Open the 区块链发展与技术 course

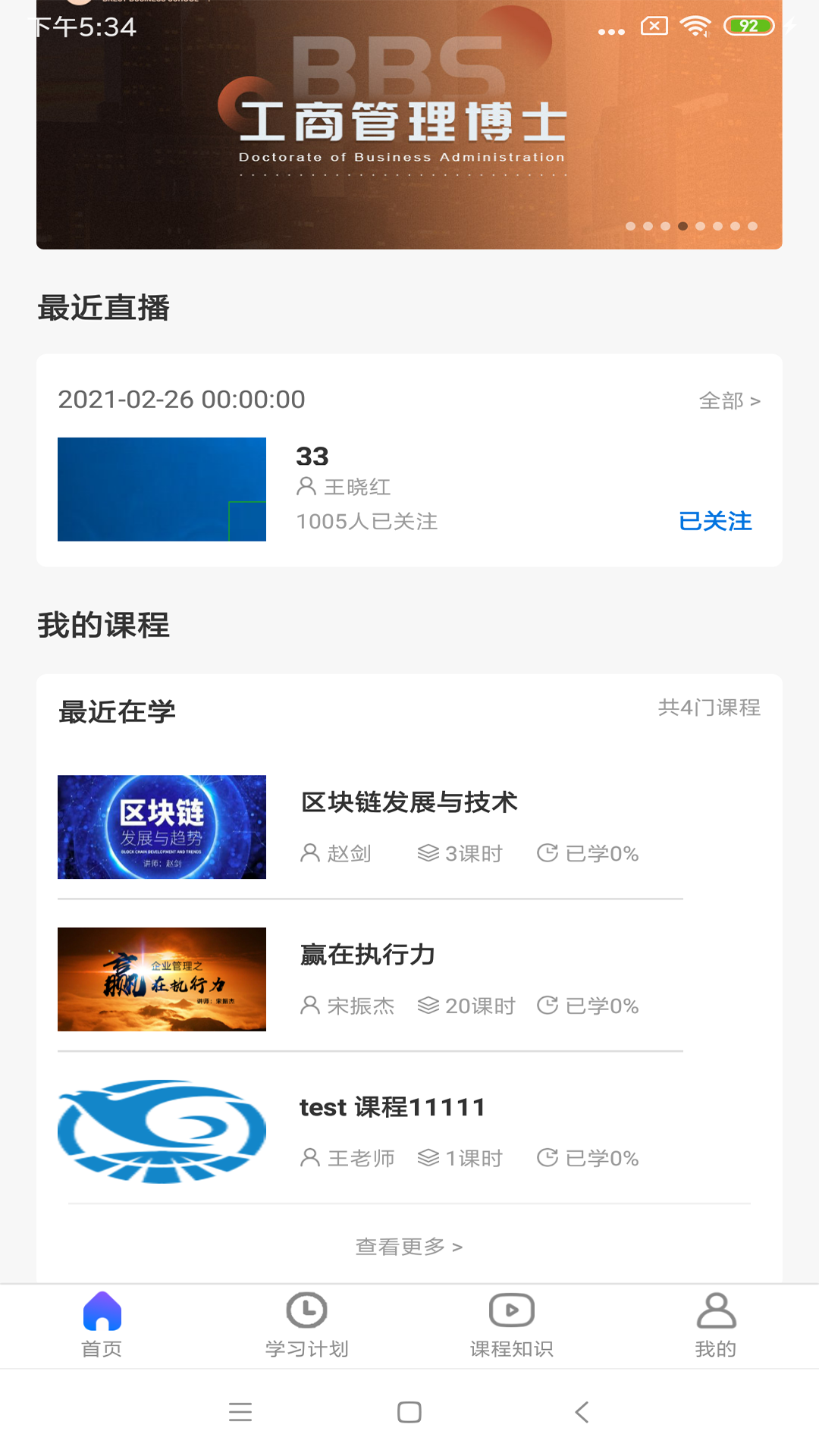409,802
